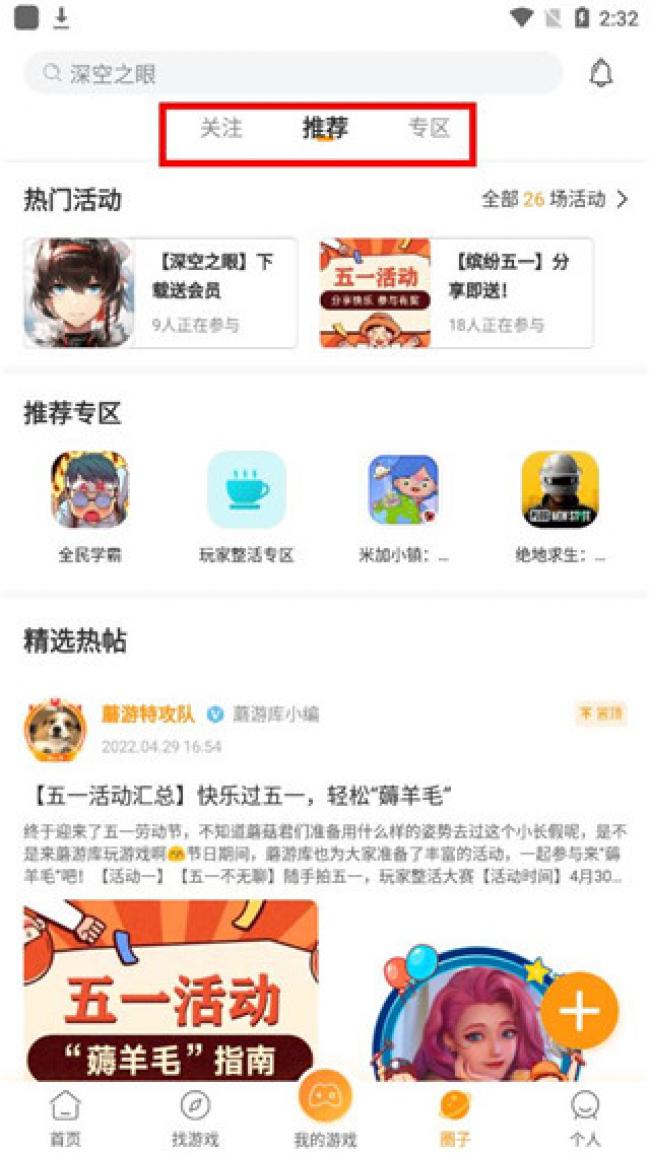Screen dimensions: 650x1153
Task: Open the notifications bell
Action: tap(600, 73)
